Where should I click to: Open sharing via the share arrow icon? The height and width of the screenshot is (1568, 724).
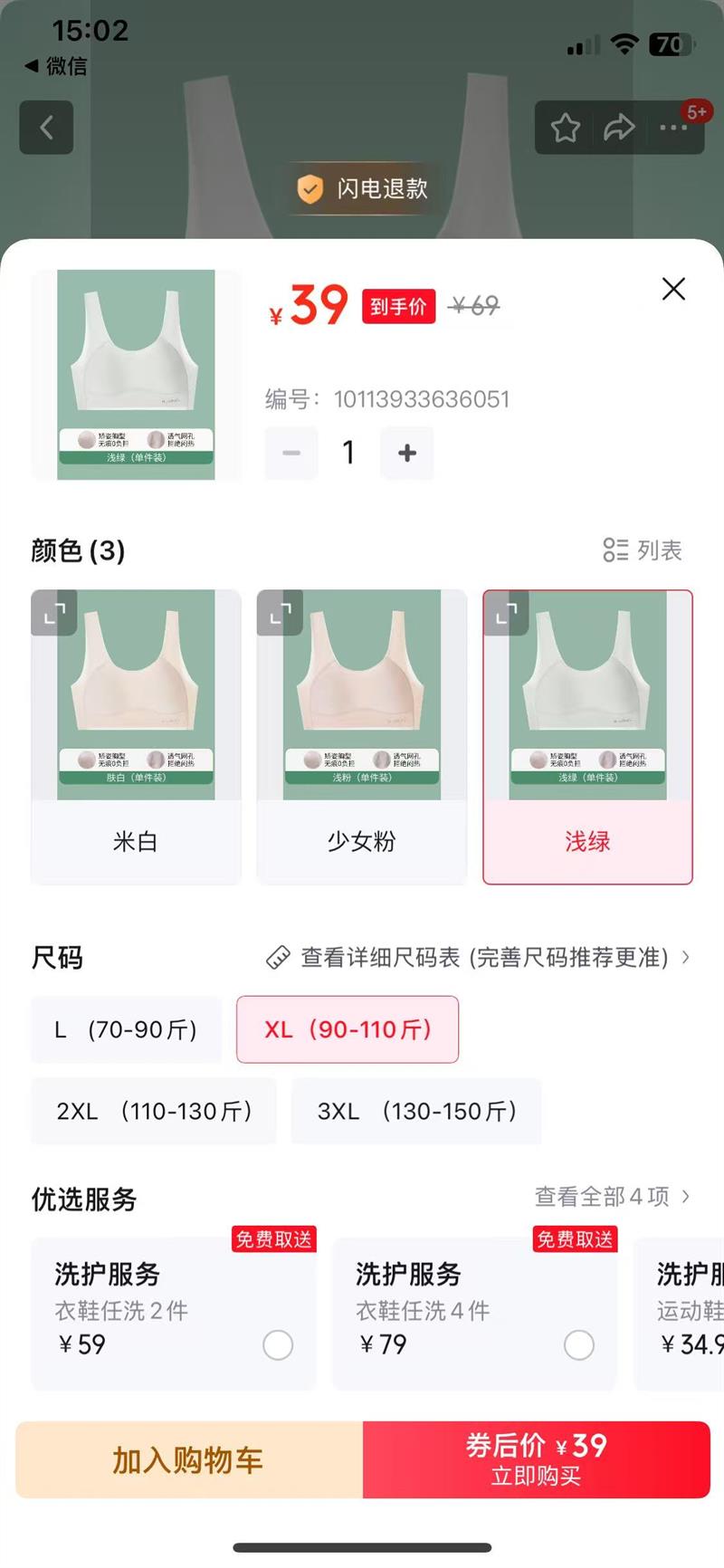click(x=619, y=129)
